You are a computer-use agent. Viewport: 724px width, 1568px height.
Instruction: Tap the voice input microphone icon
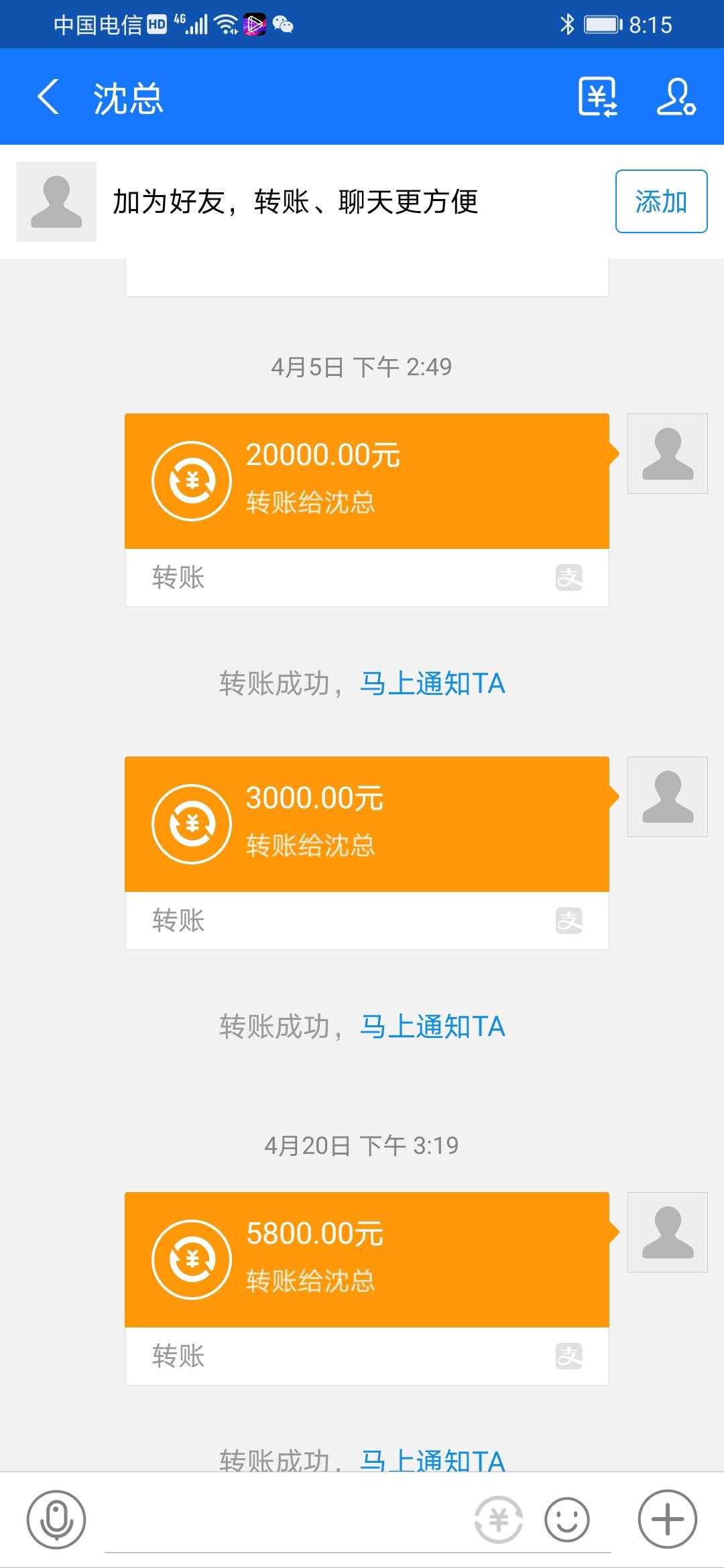(x=56, y=1519)
